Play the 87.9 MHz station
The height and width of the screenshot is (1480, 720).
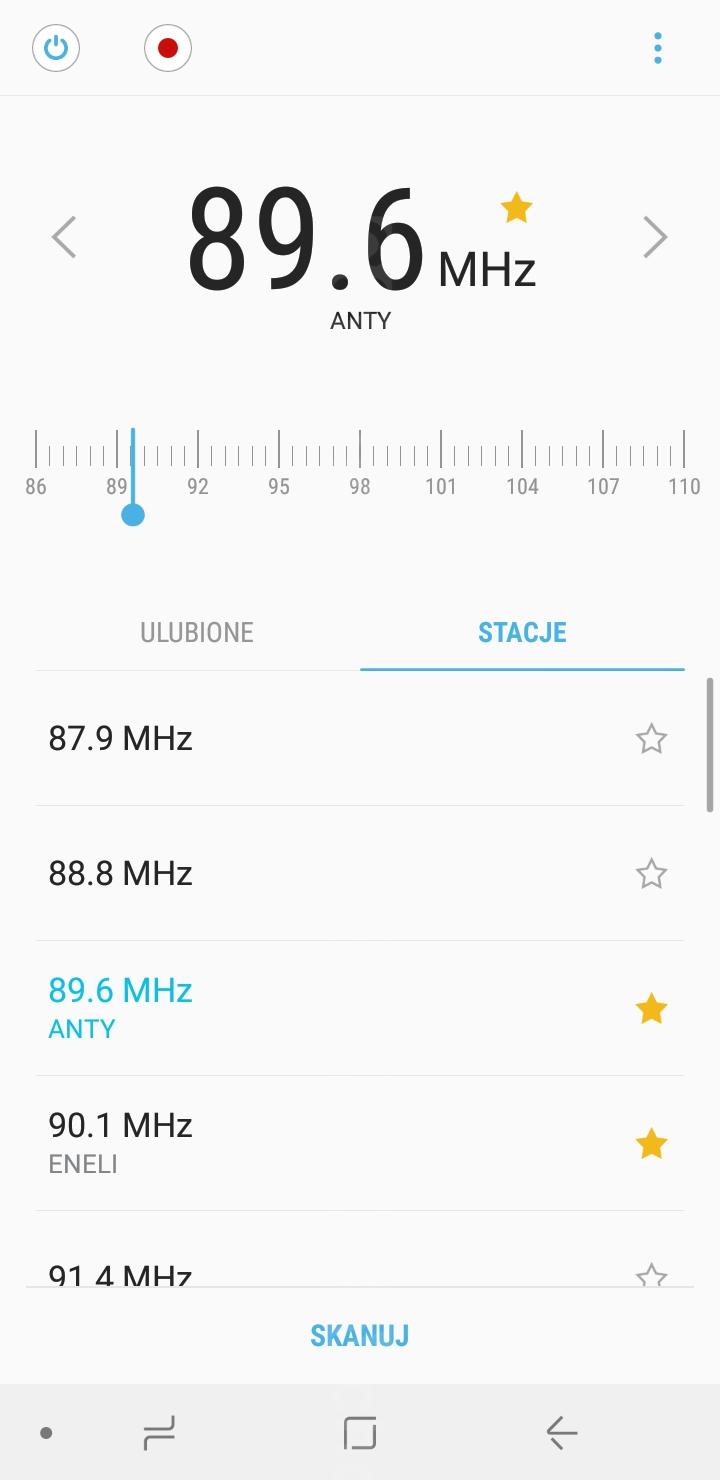(x=330, y=739)
